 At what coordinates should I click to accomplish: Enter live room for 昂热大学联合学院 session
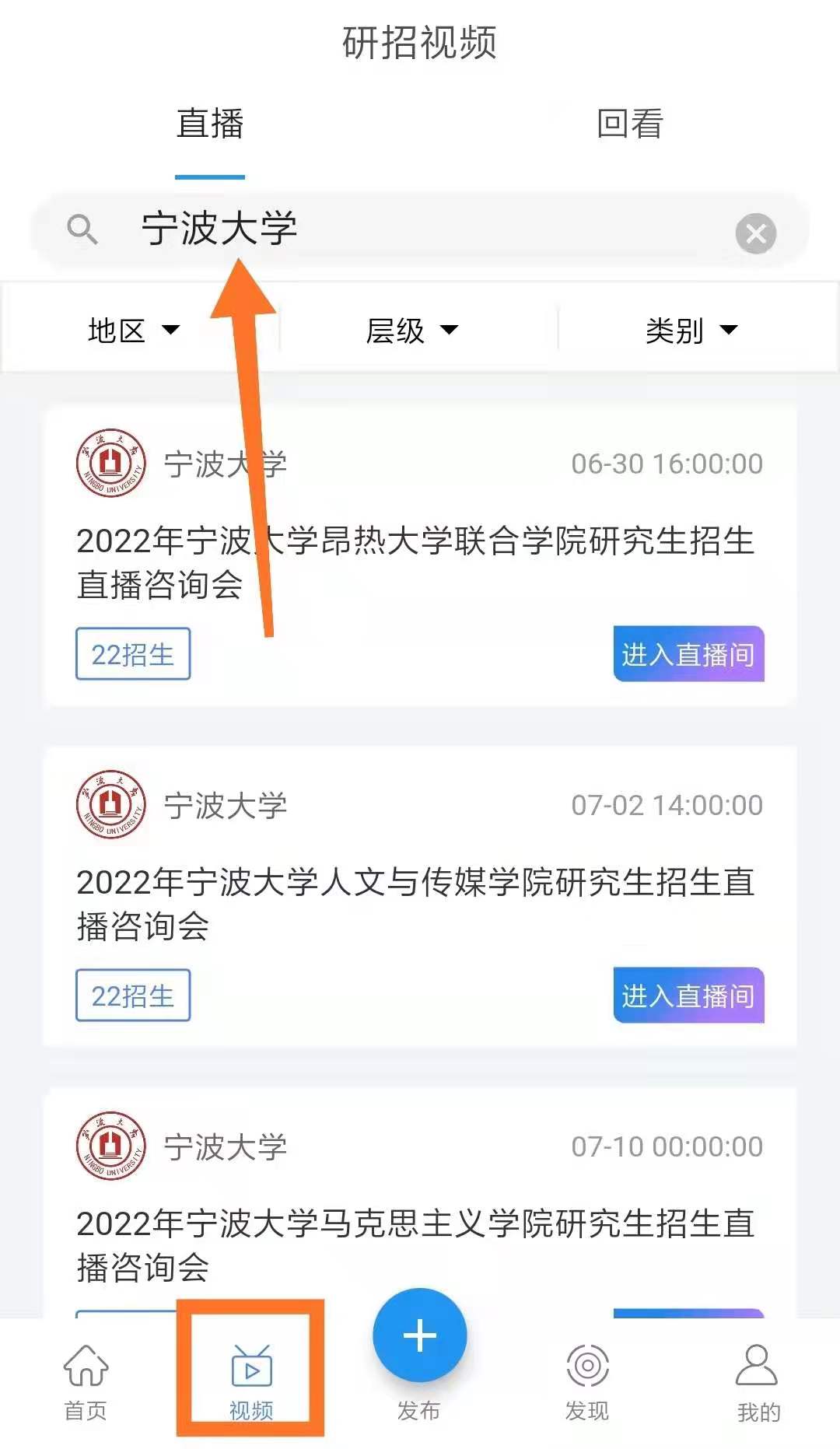pos(688,654)
